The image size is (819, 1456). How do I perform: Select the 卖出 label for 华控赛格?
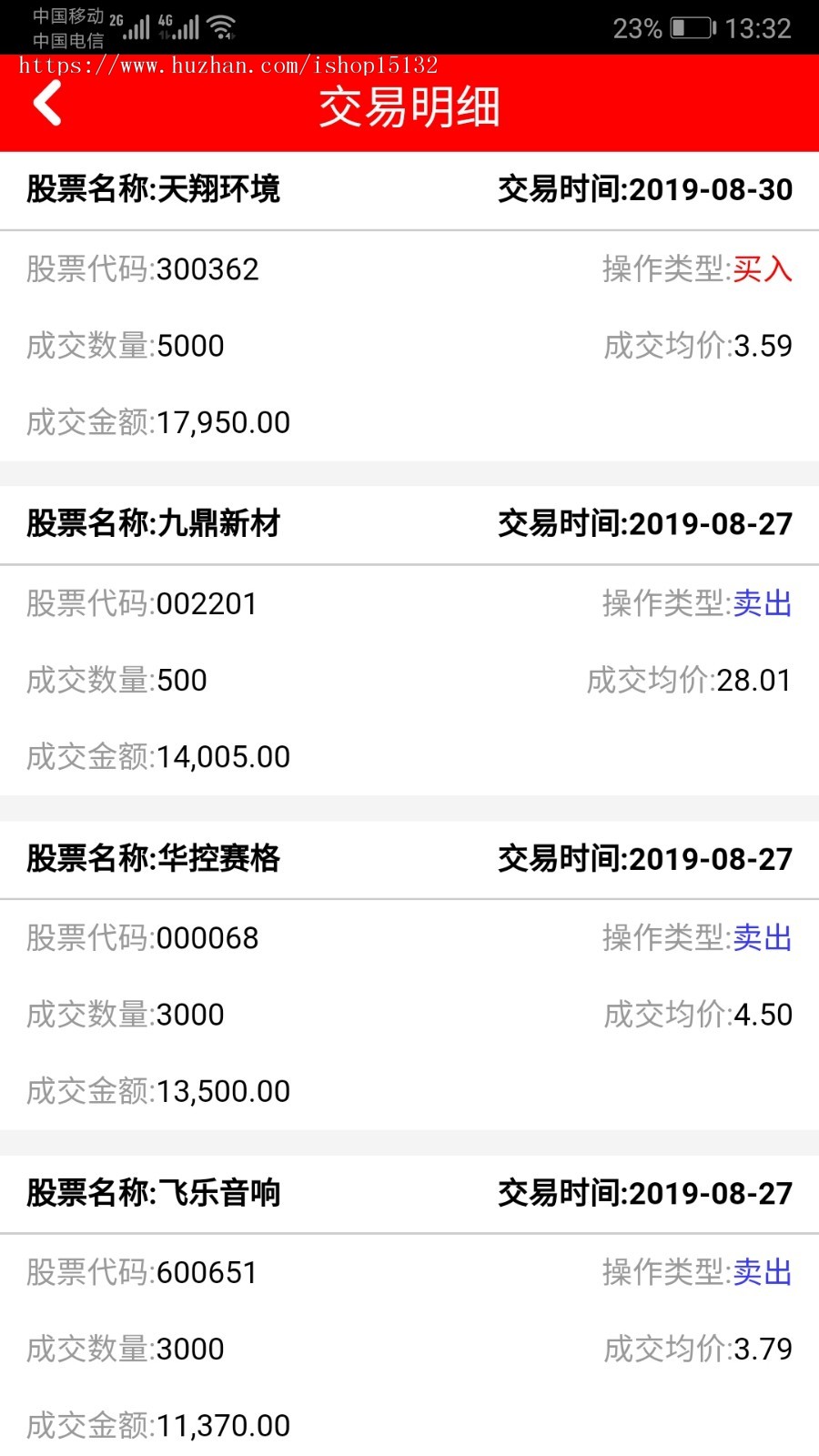pos(763,938)
